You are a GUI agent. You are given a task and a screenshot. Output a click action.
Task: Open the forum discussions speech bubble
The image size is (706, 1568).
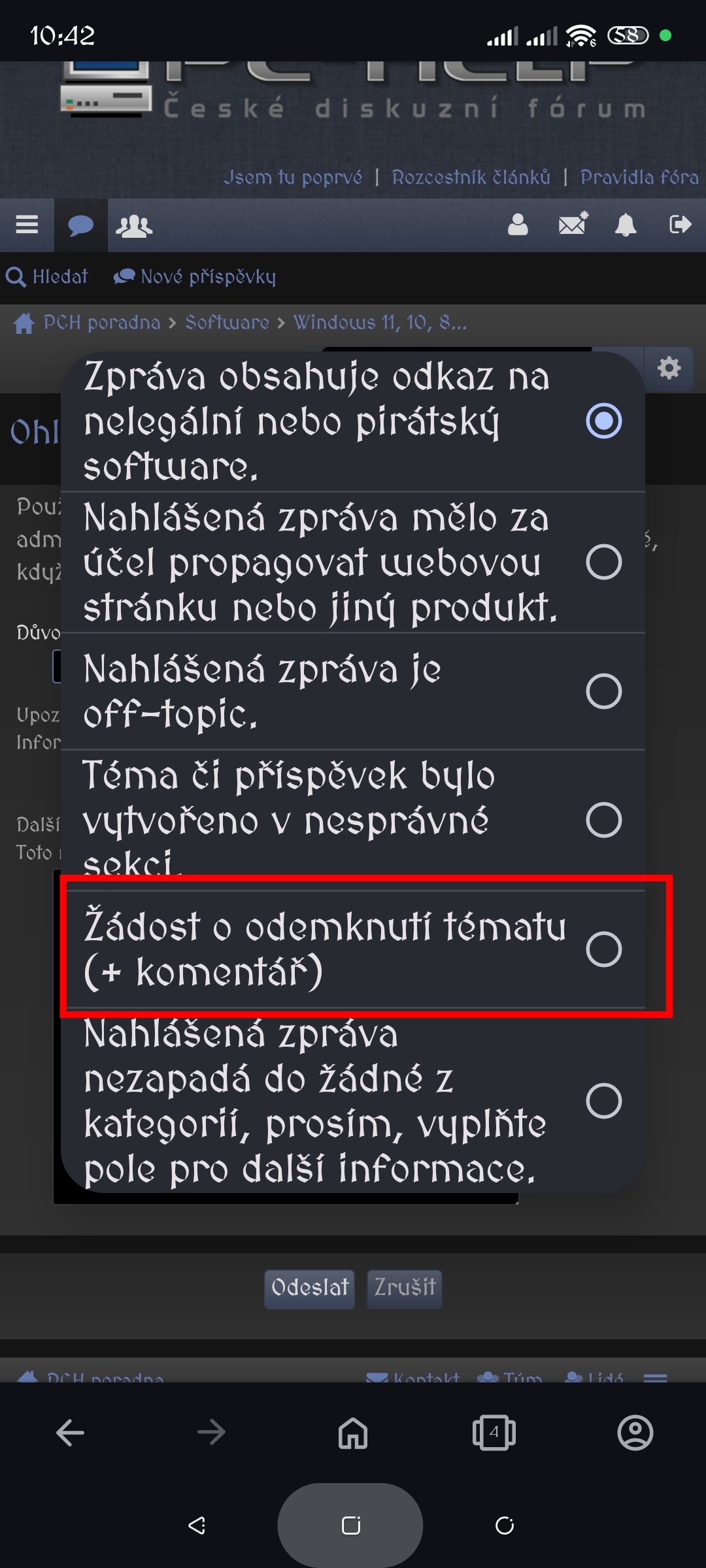pyautogui.click(x=80, y=225)
